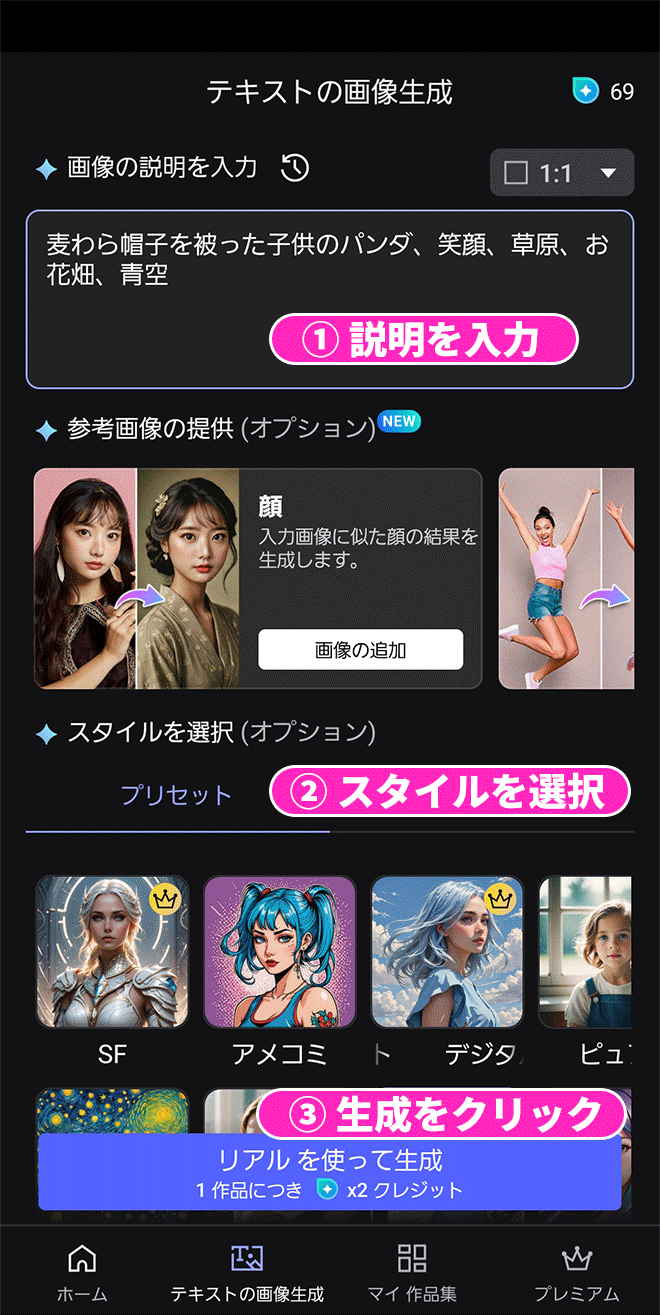This screenshot has width=660, height=1315.
Task: Open the マイ 作品集 tab
Action: (412, 1272)
